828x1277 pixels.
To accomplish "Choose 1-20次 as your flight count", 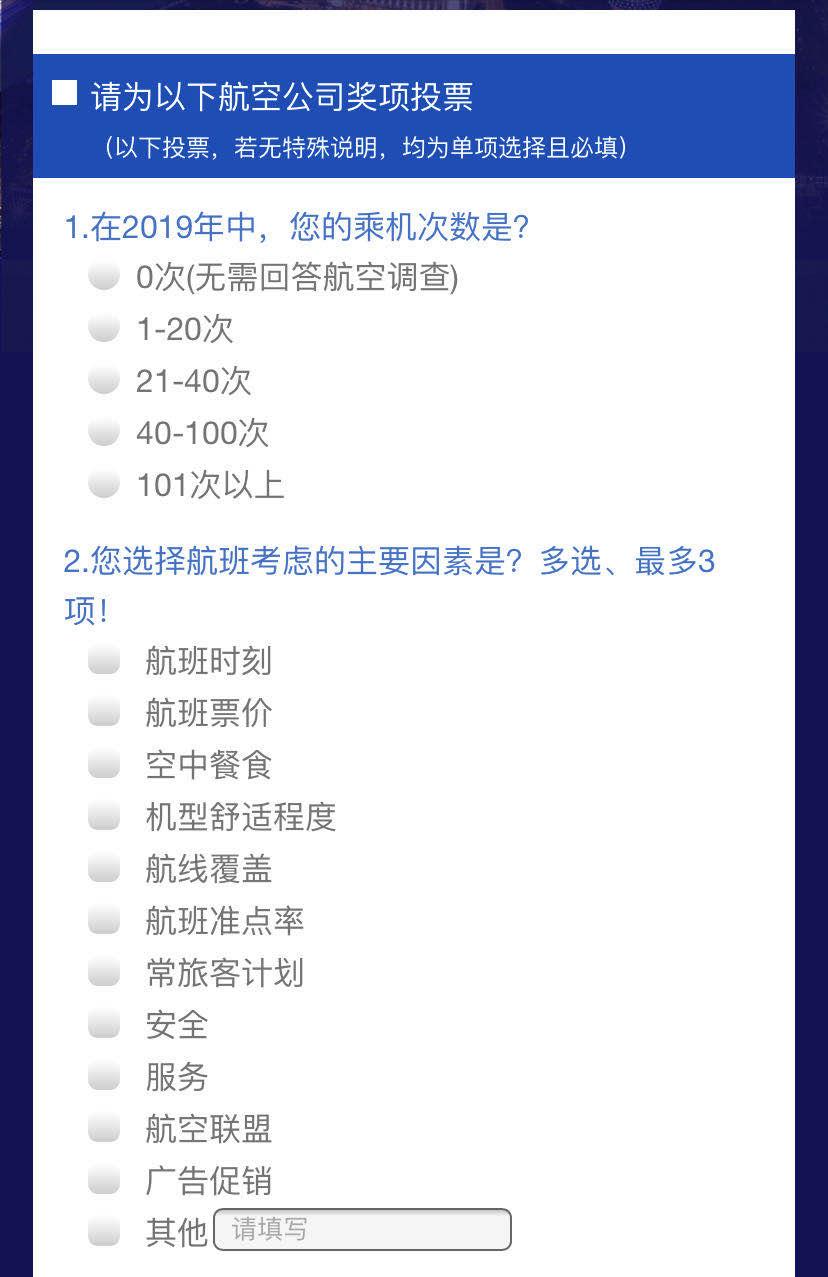I will [x=104, y=329].
